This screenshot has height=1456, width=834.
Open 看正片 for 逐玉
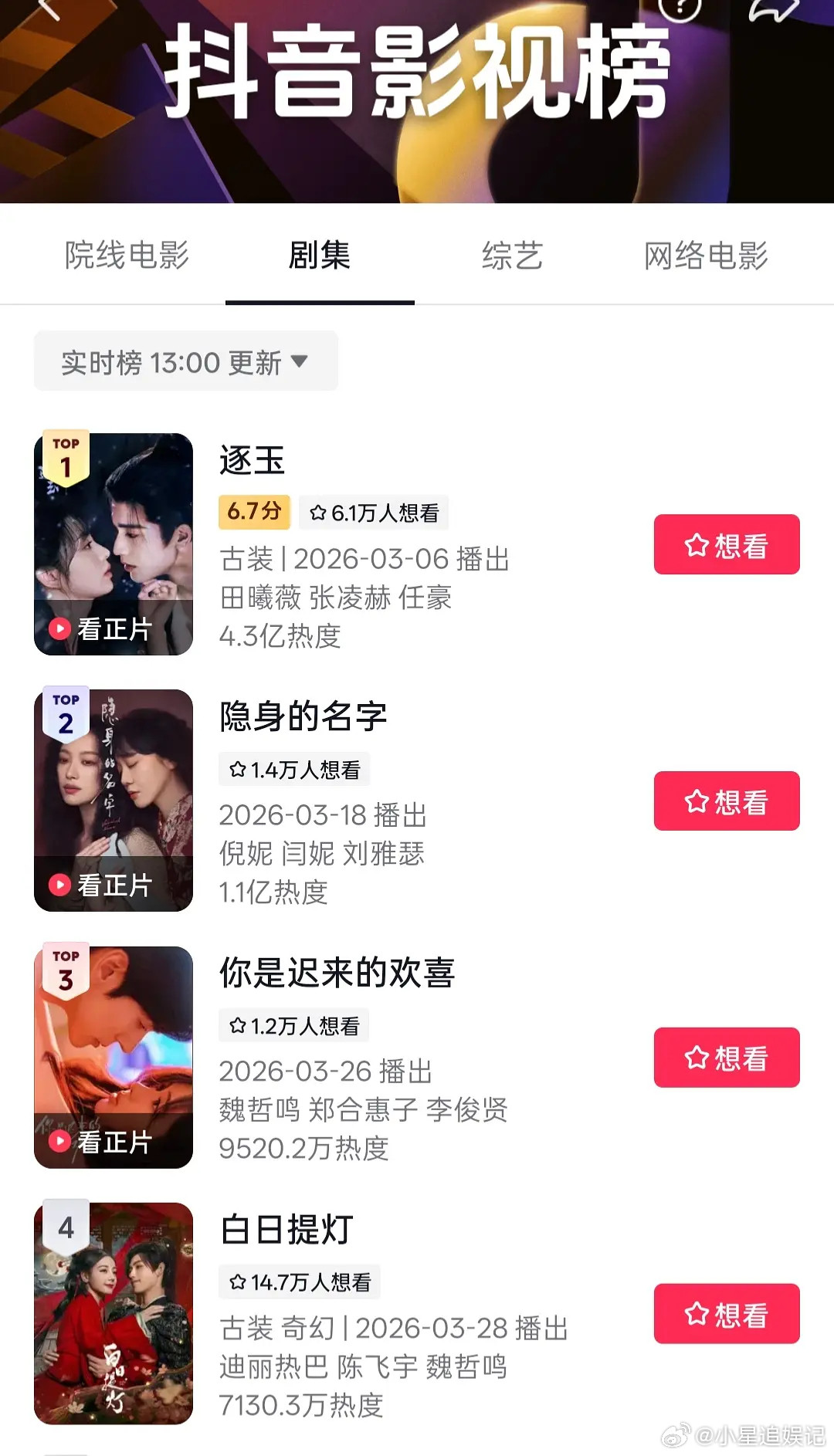(x=114, y=628)
